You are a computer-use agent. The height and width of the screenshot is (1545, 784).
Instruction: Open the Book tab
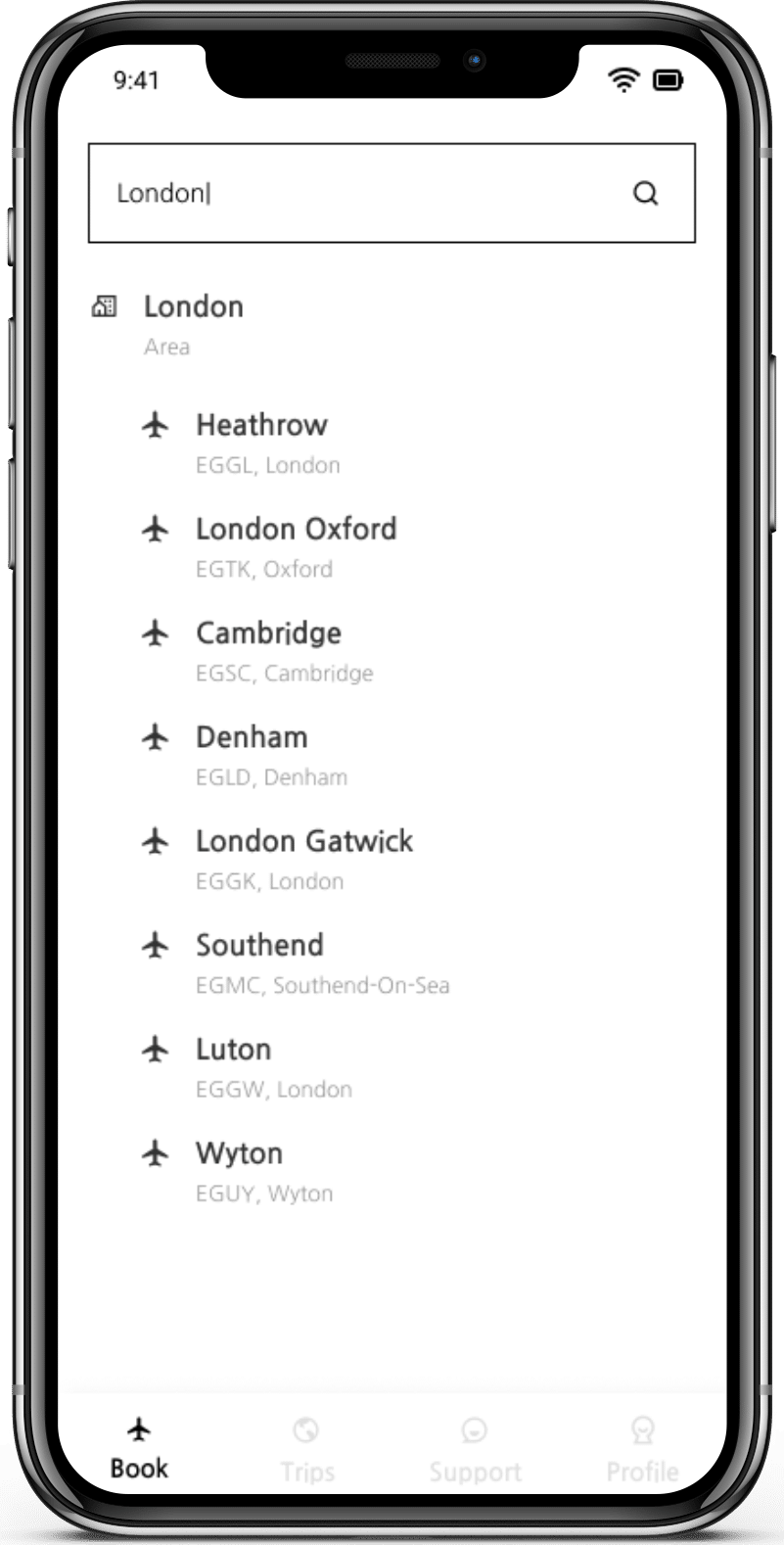tap(139, 1448)
